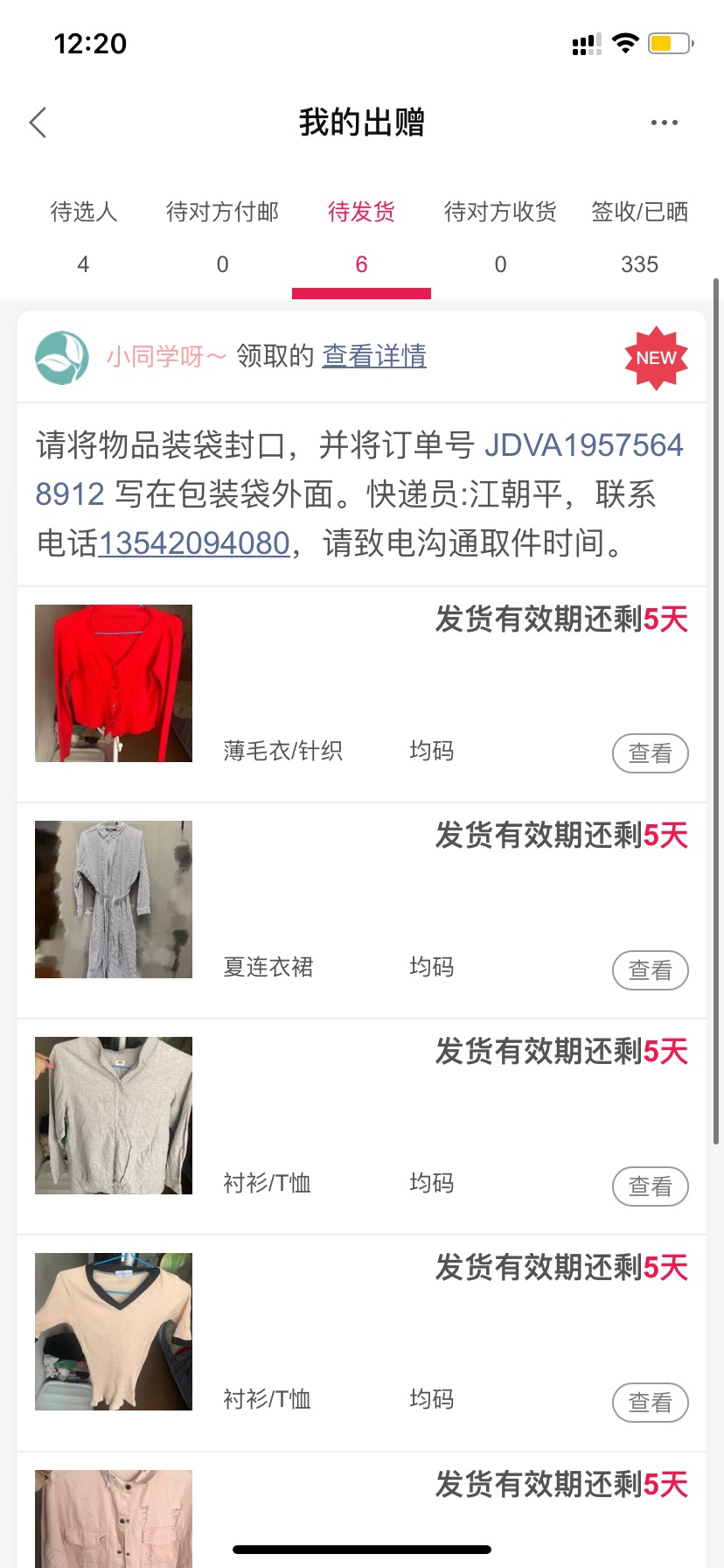724x1568 pixels.
Task: Open 小同学呀～ user profile
Action: 166,356
